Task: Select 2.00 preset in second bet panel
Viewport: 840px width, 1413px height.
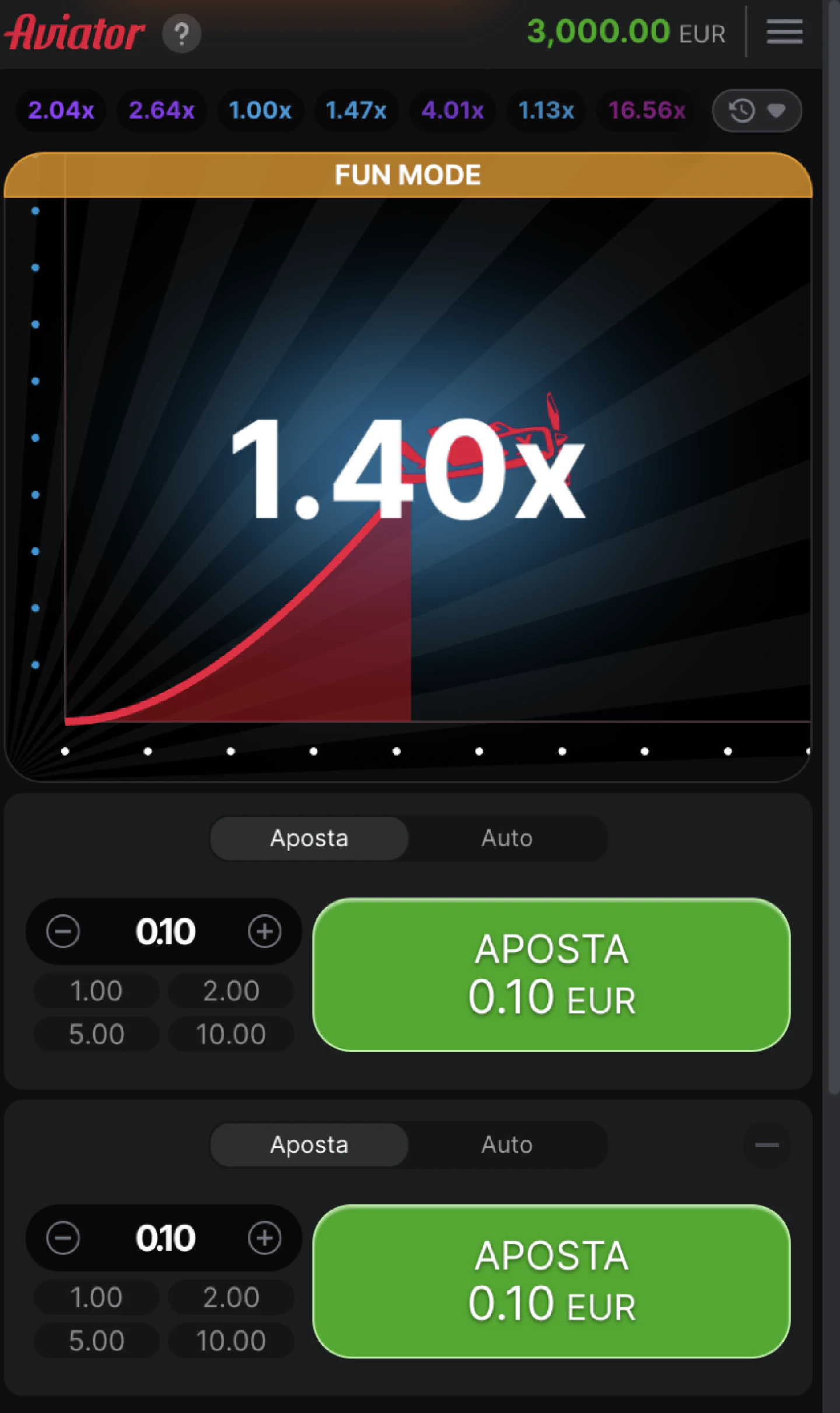Action: click(231, 1297)
